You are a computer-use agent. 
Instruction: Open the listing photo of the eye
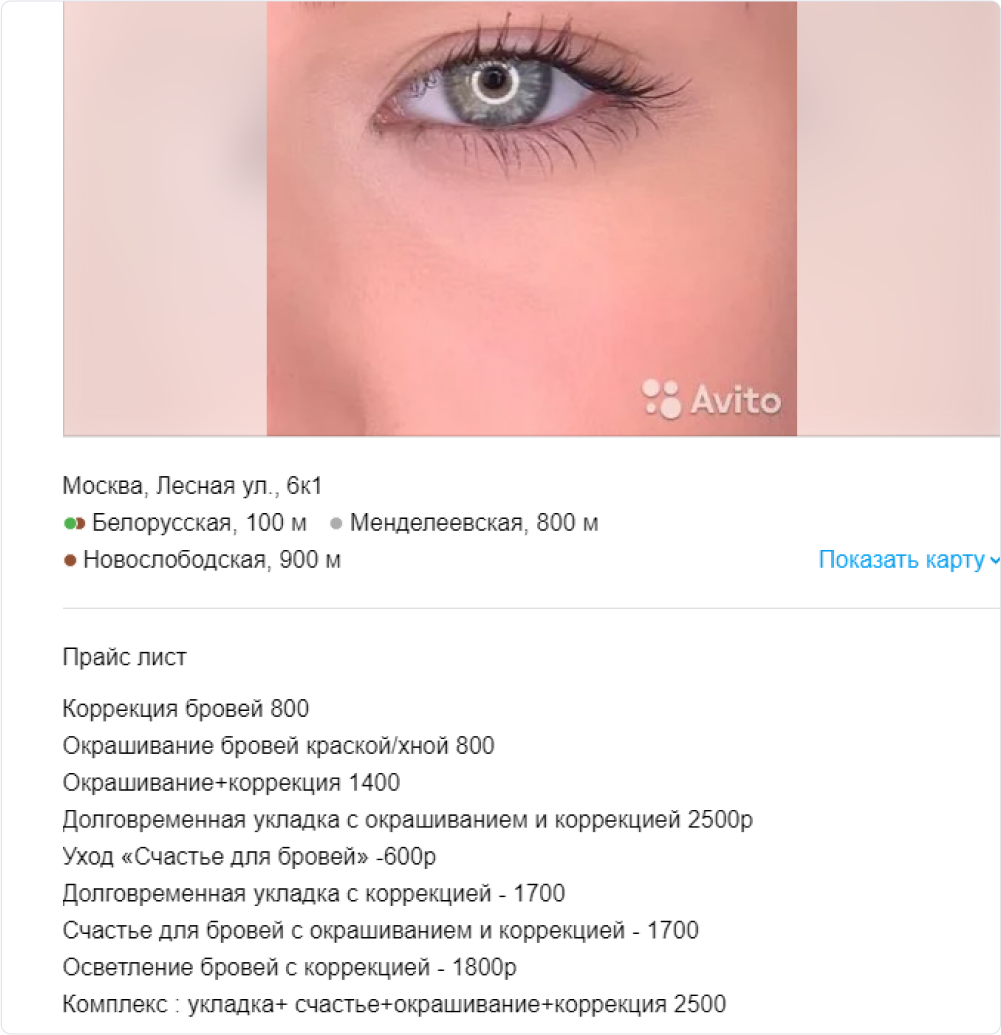click(531, 218)
